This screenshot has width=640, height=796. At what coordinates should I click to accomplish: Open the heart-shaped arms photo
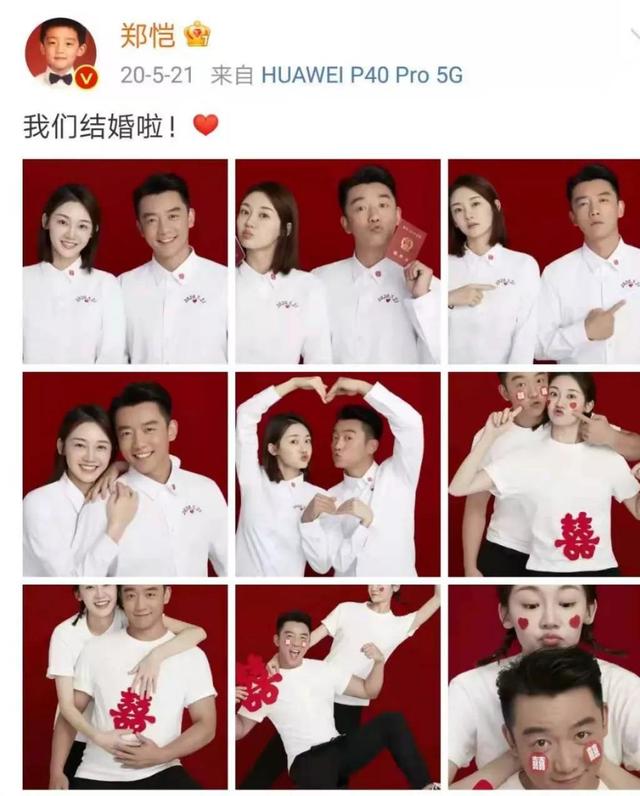click(x=337, y=475)
